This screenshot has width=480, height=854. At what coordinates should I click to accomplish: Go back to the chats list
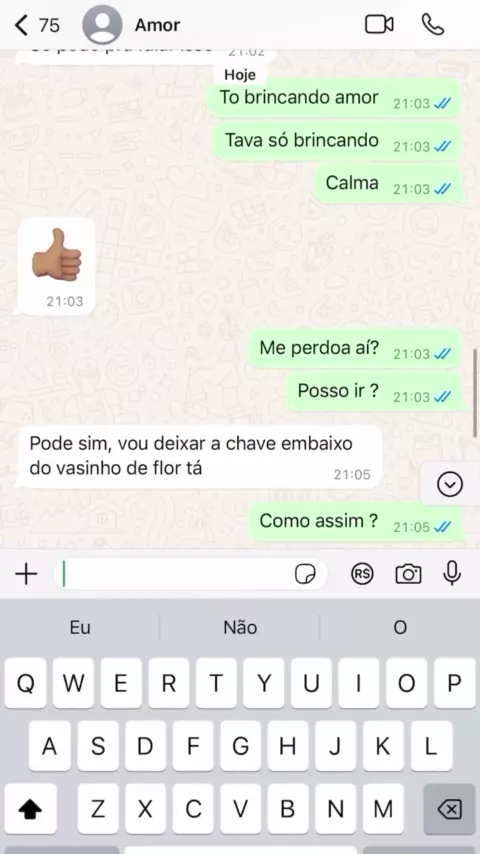click(x=22, y=25)
